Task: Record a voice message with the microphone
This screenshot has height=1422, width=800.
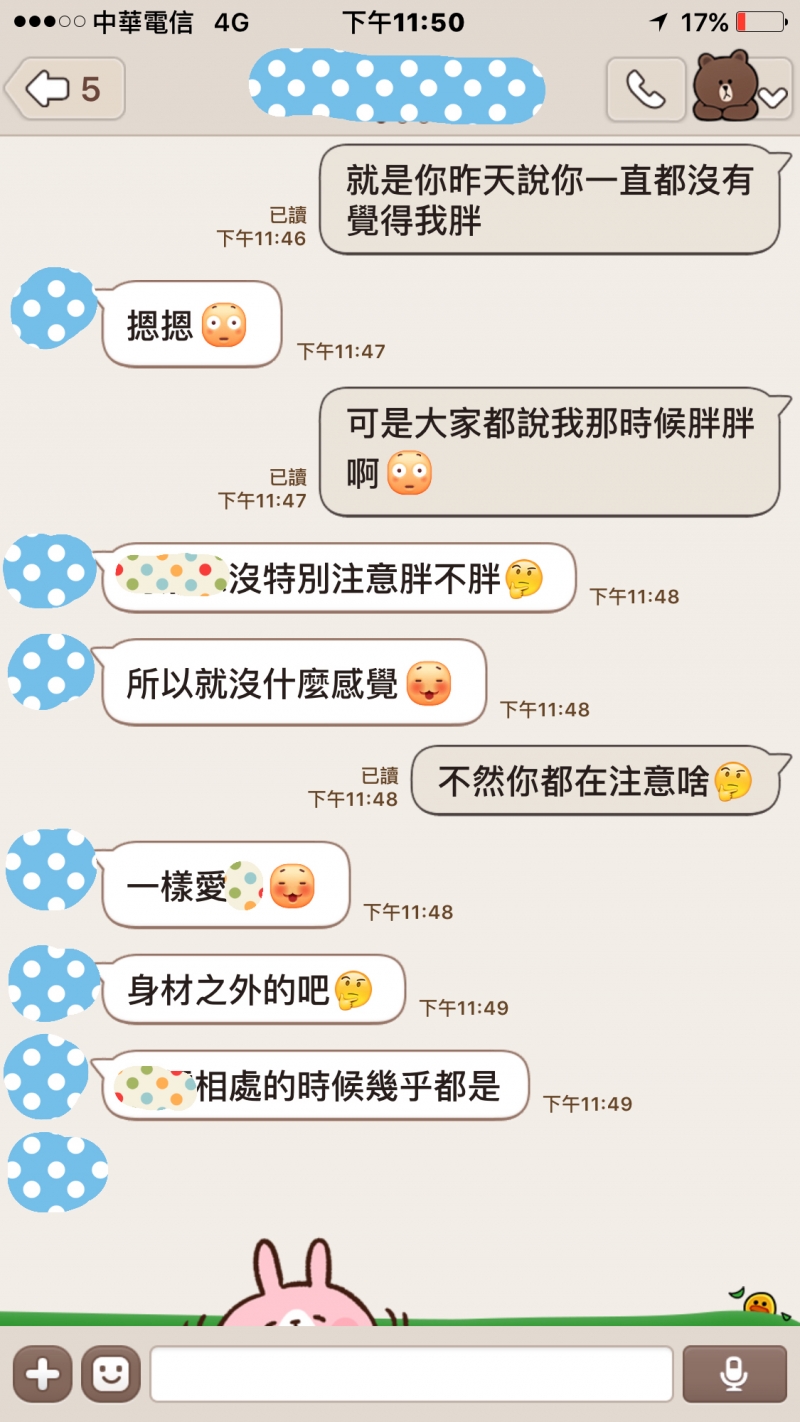Action: (x=734, y=1374)
